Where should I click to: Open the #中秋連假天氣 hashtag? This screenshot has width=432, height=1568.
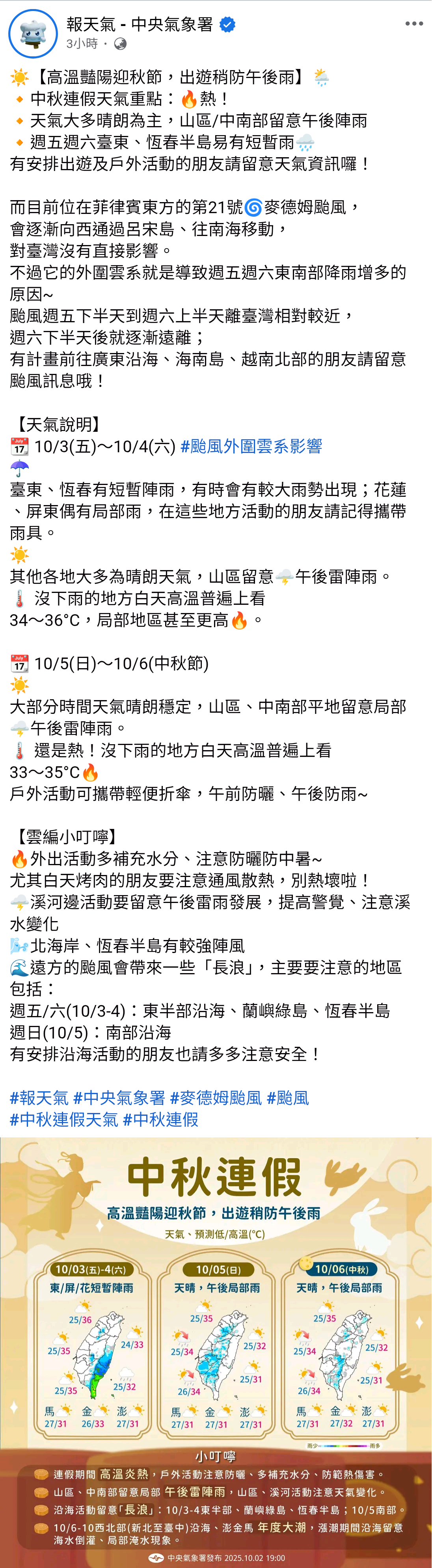pyautogui.click(x=64, y=1119)
